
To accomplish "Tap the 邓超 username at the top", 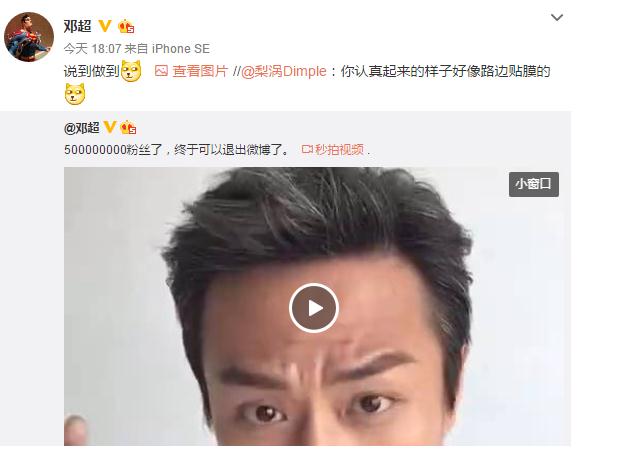I will pos(77,26).
